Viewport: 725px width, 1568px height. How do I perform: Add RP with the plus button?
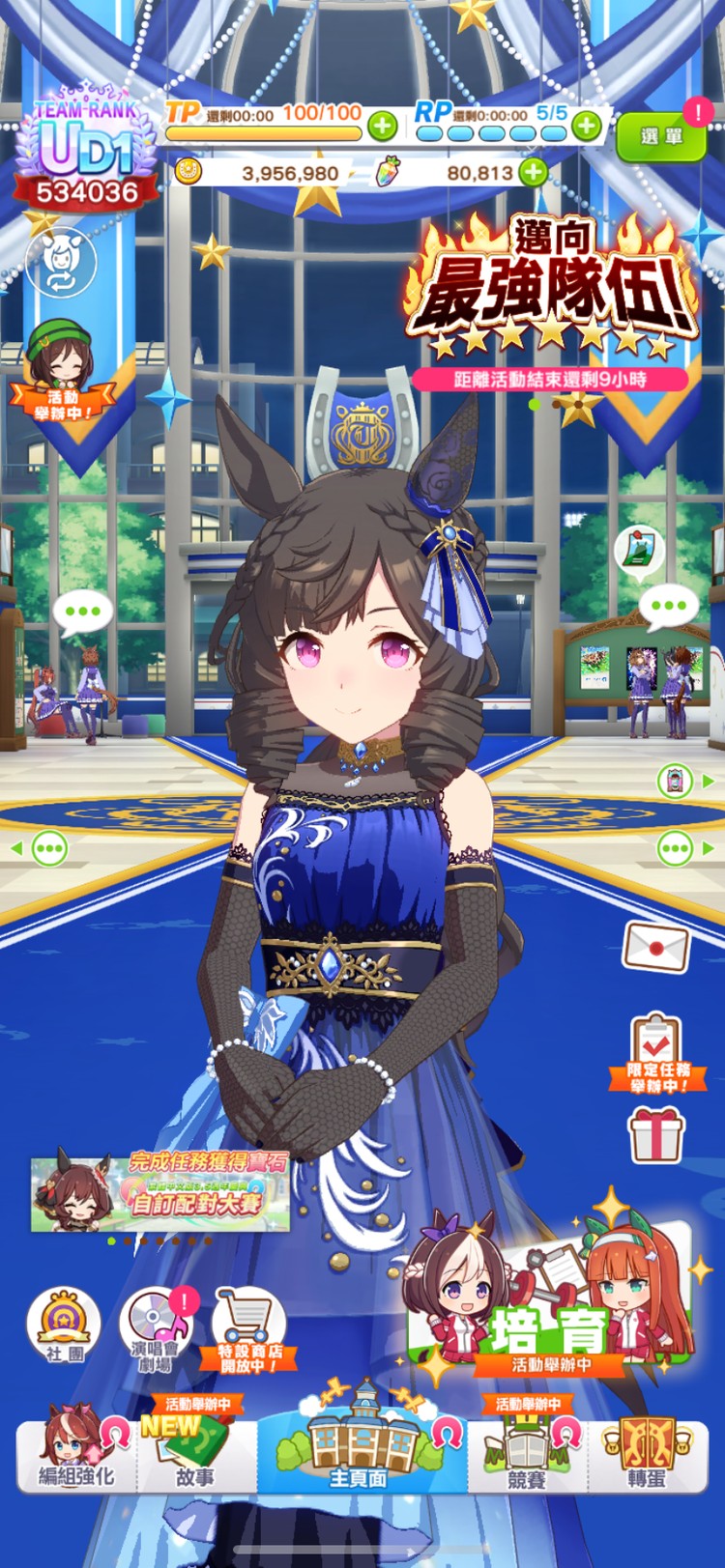click(586, 126)
